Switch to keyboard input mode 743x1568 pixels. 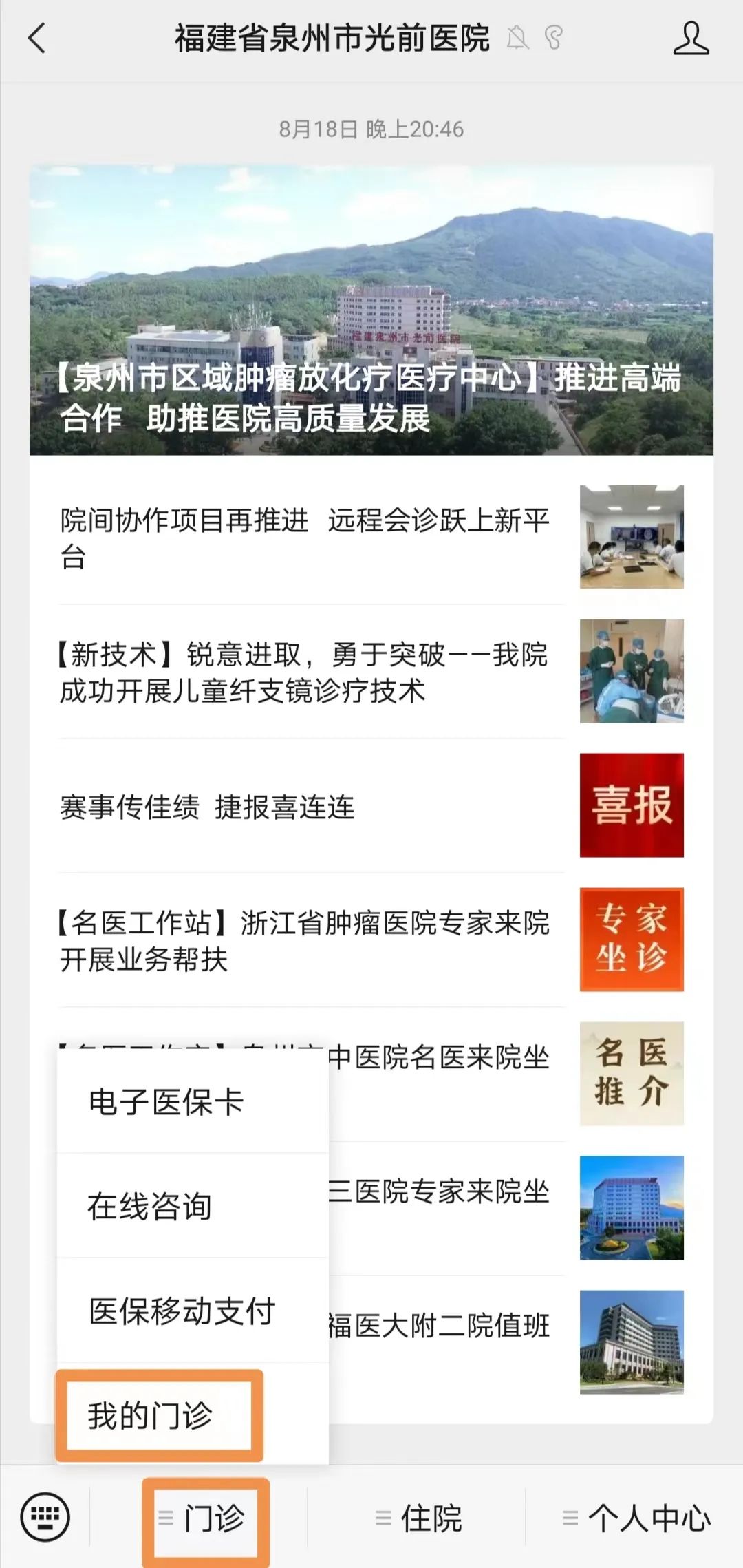[x=45, y=1517]
